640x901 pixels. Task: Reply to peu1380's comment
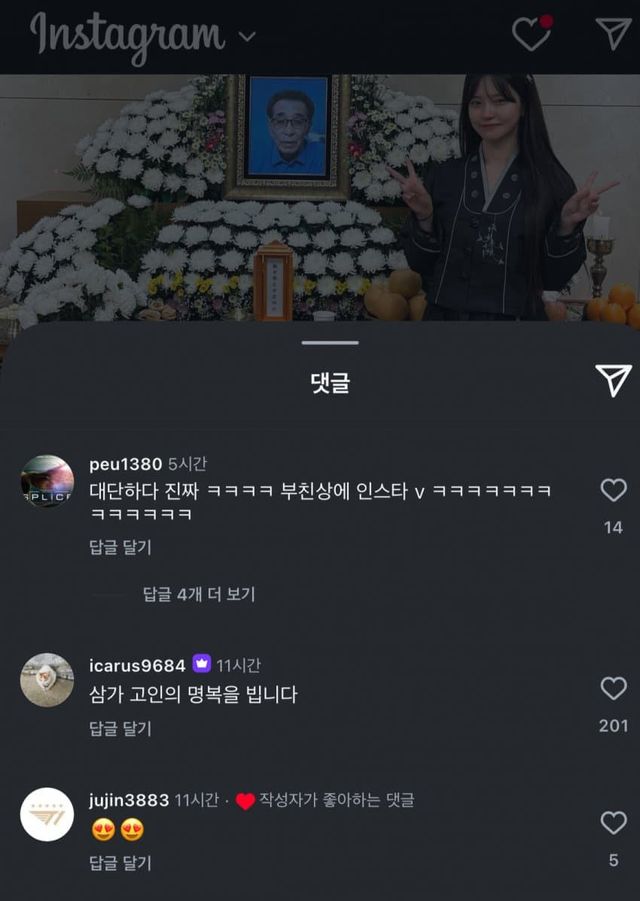pos(120,547)
